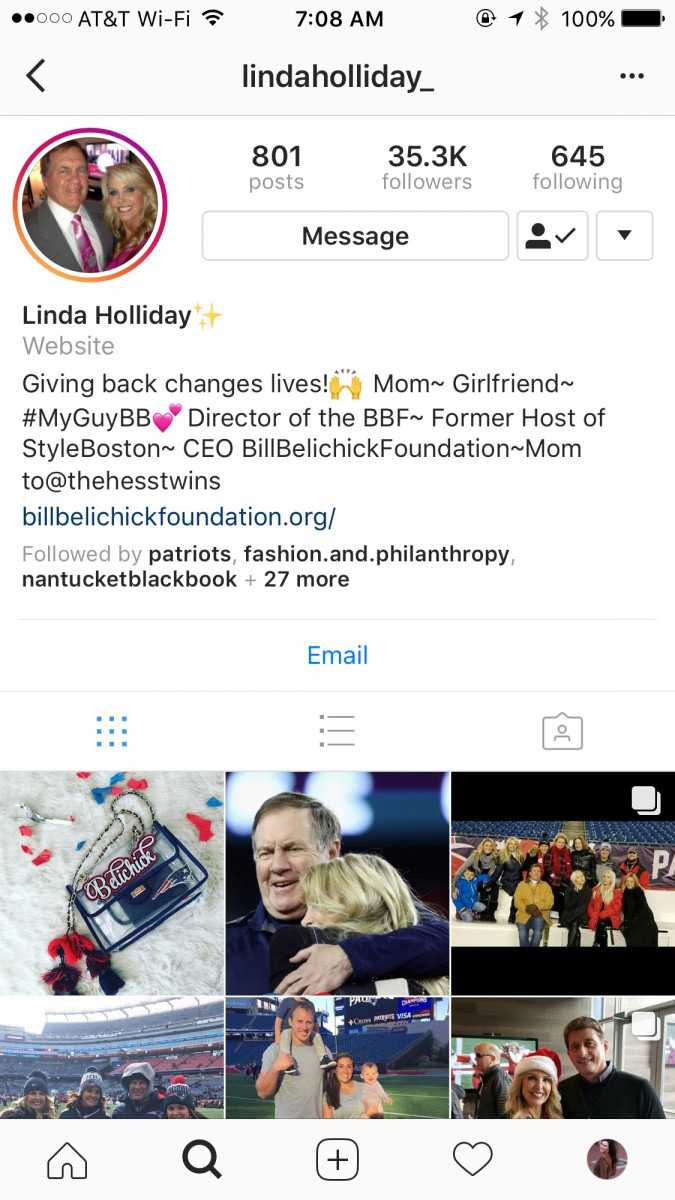
Task: Open the 35.3K followers list
Action: click(427, 167)
